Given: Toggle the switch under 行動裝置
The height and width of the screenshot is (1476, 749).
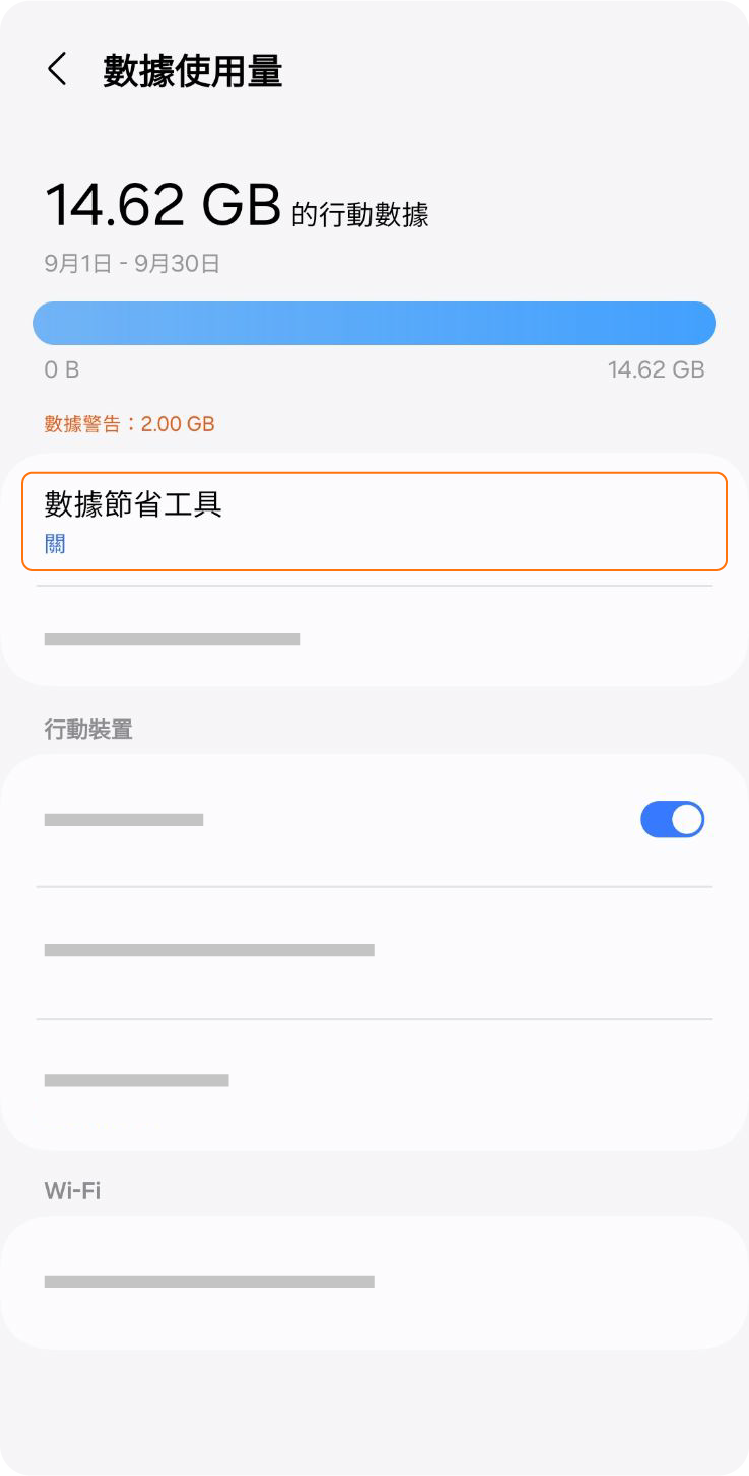Looking at the screenshot, I should tap(671, 820).
